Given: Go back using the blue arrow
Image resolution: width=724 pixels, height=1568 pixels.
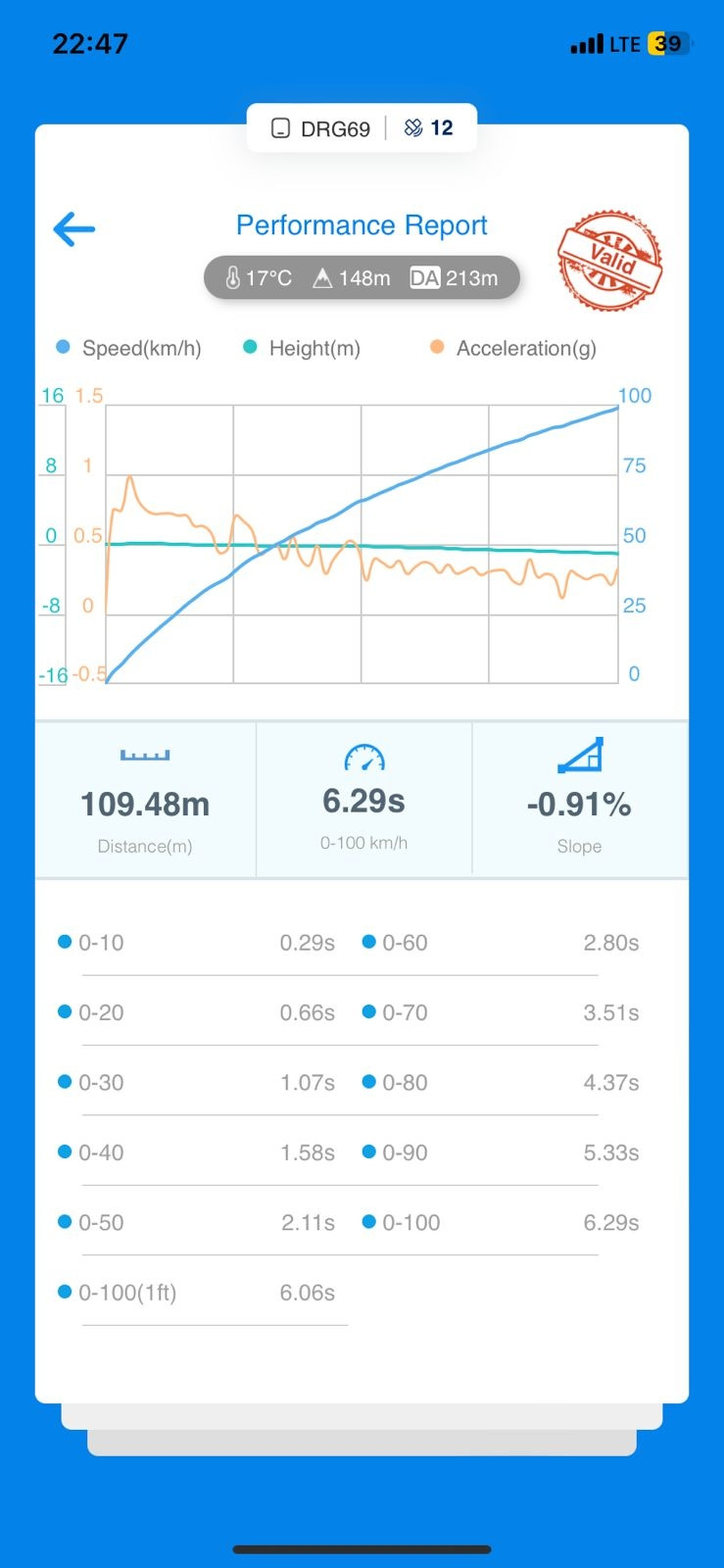Looking at the screenshot, I should [74, 229].
